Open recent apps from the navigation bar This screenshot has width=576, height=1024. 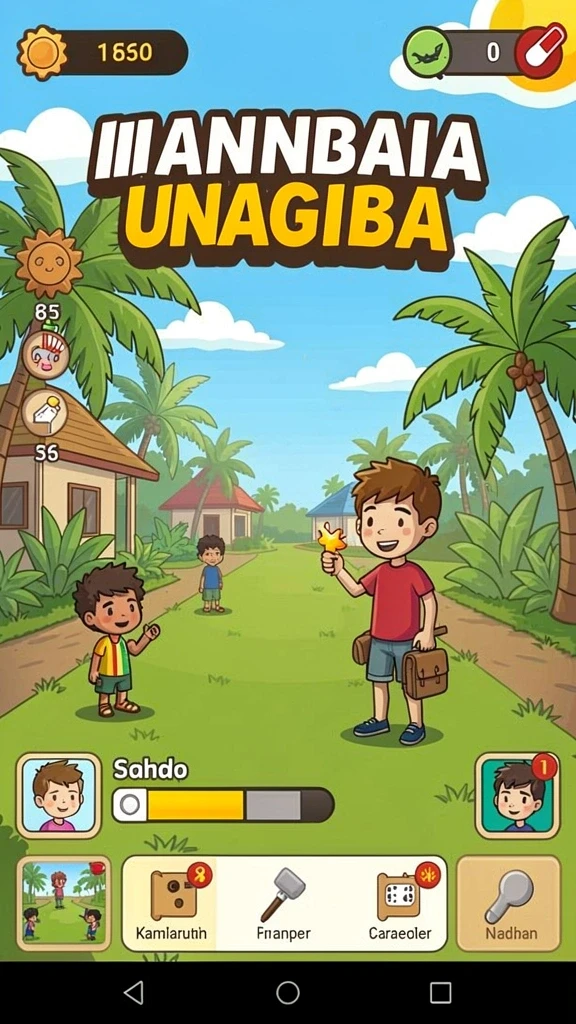(x=441, y=993)
